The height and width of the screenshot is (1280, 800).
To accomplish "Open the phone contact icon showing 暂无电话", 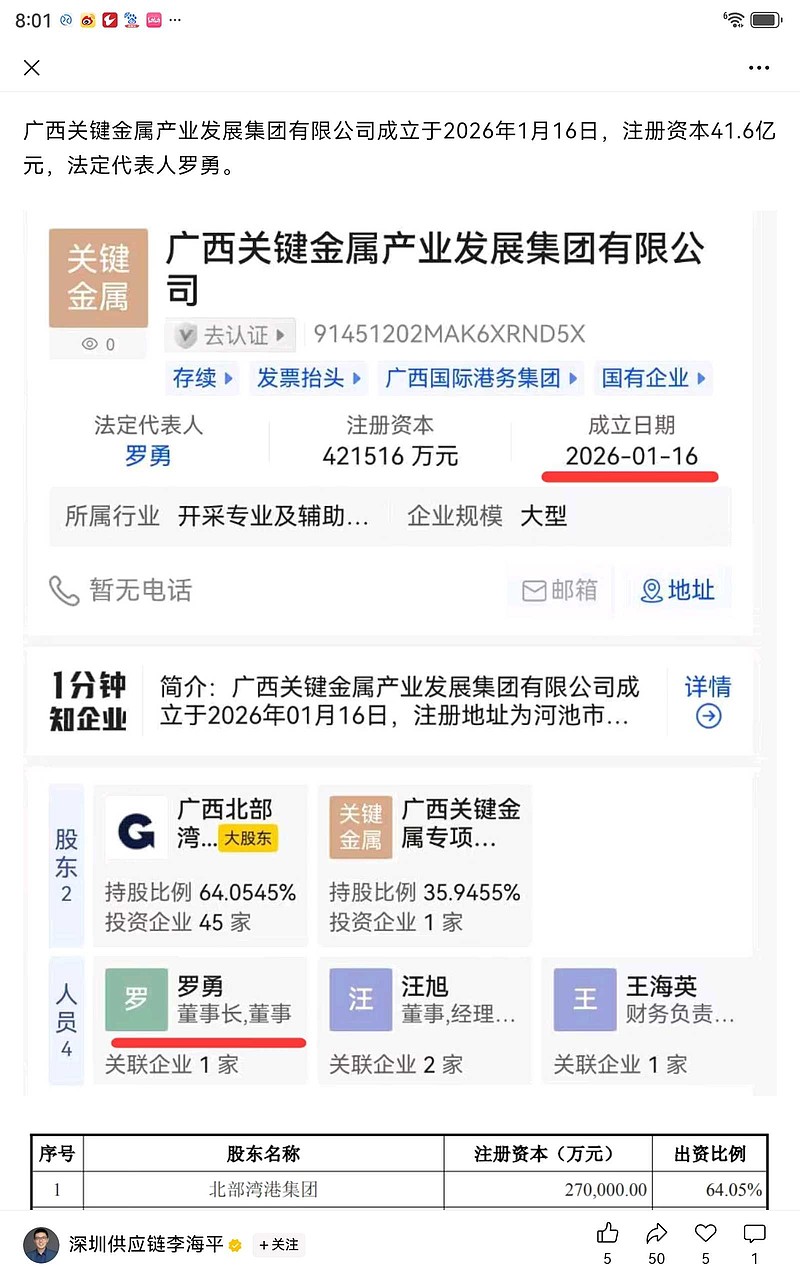I will click(x=65, y=591).
